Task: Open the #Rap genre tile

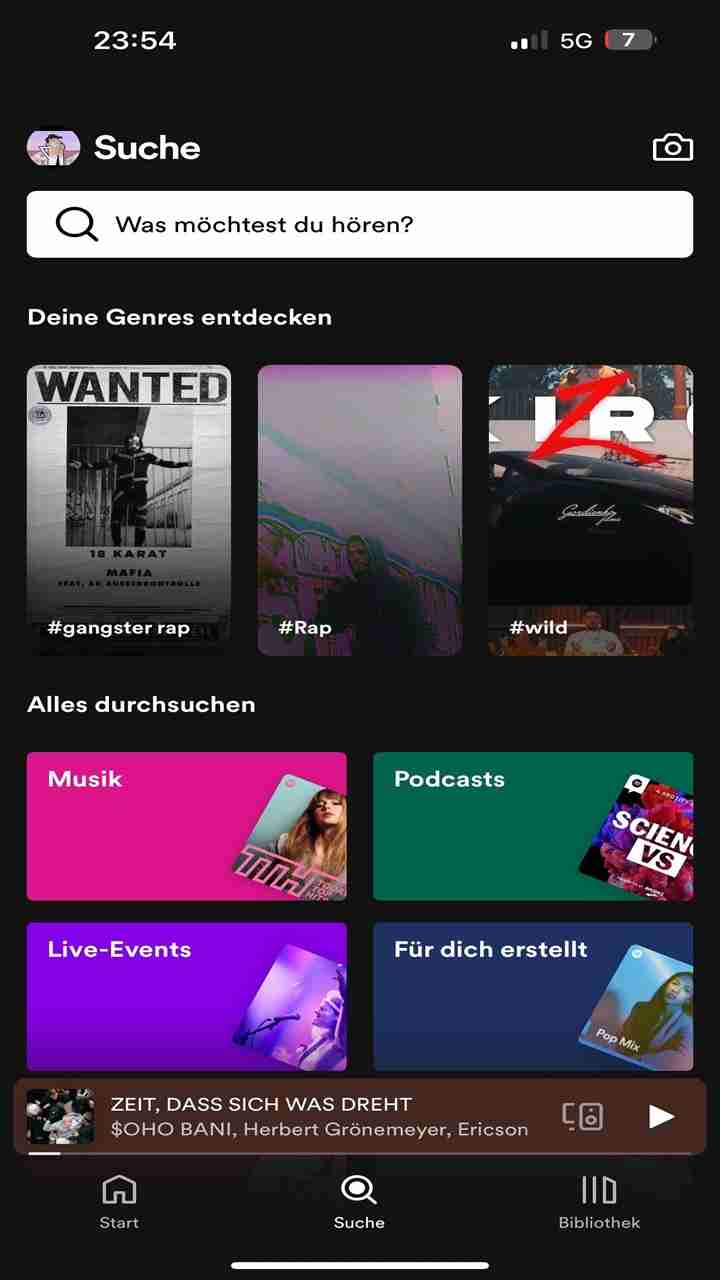Action: (360, 510)
